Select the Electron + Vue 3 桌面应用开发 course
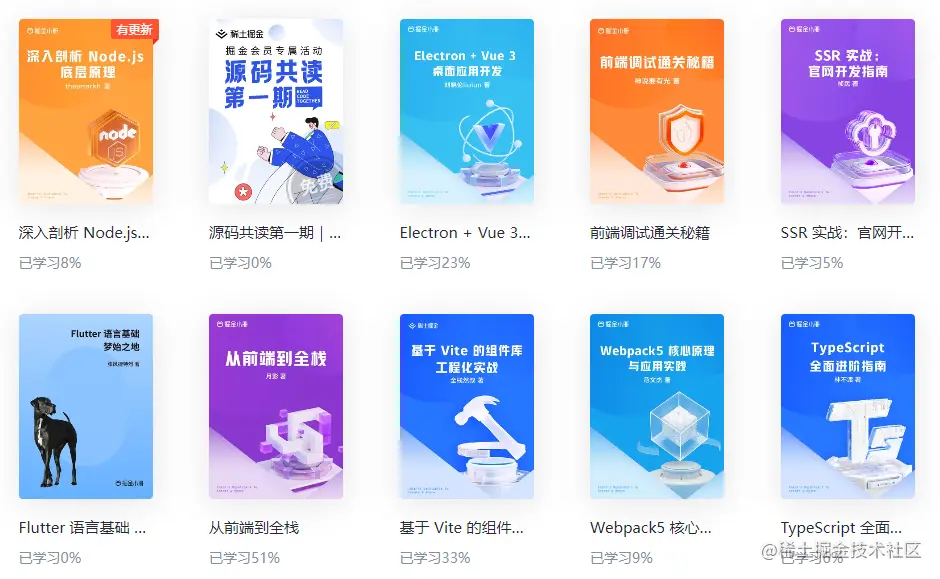The width and height of the screenshot is (940, 579). [466, 111]
